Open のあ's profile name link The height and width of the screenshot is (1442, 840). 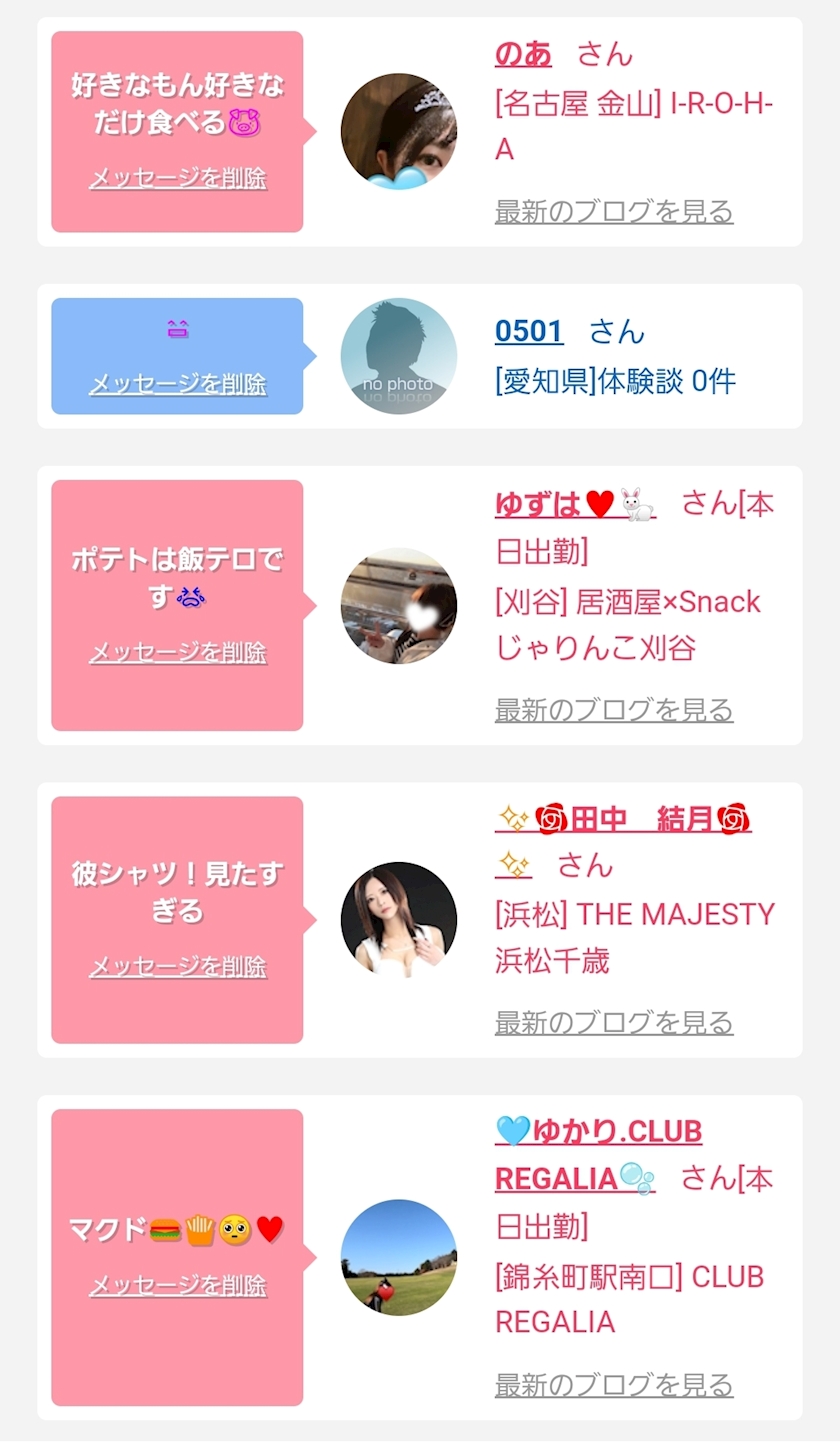pos(523,53)
